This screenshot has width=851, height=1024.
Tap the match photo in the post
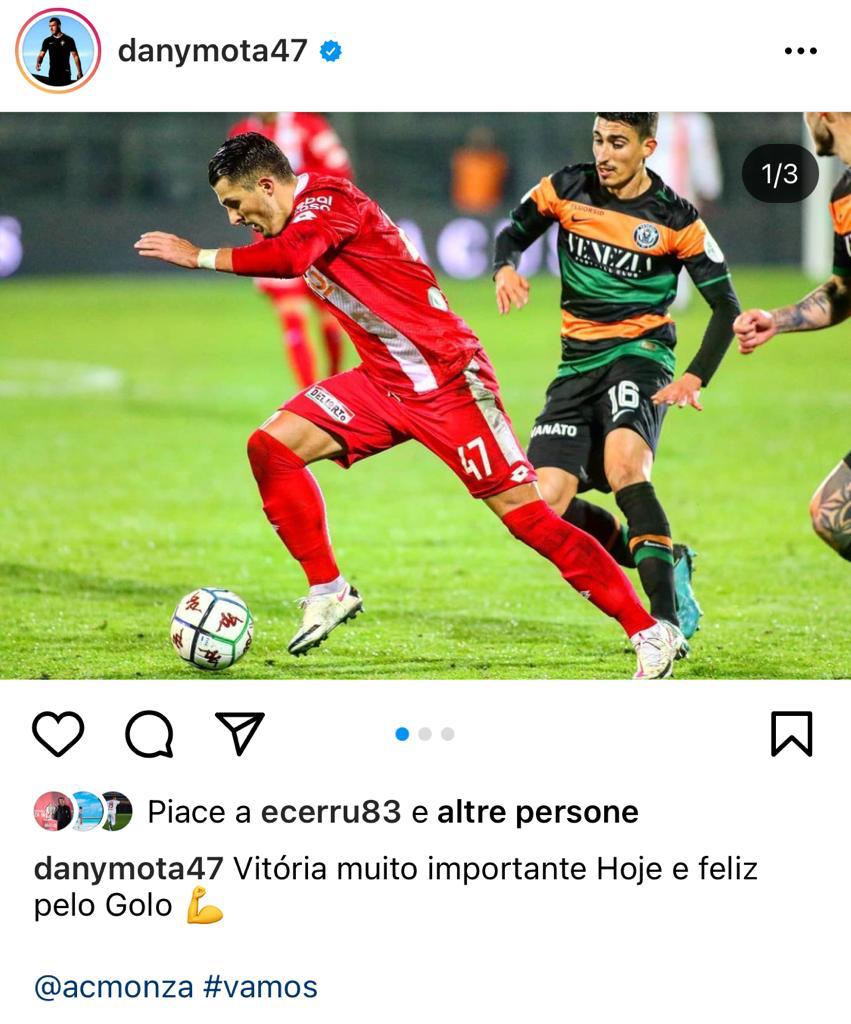tap(425, 396)
